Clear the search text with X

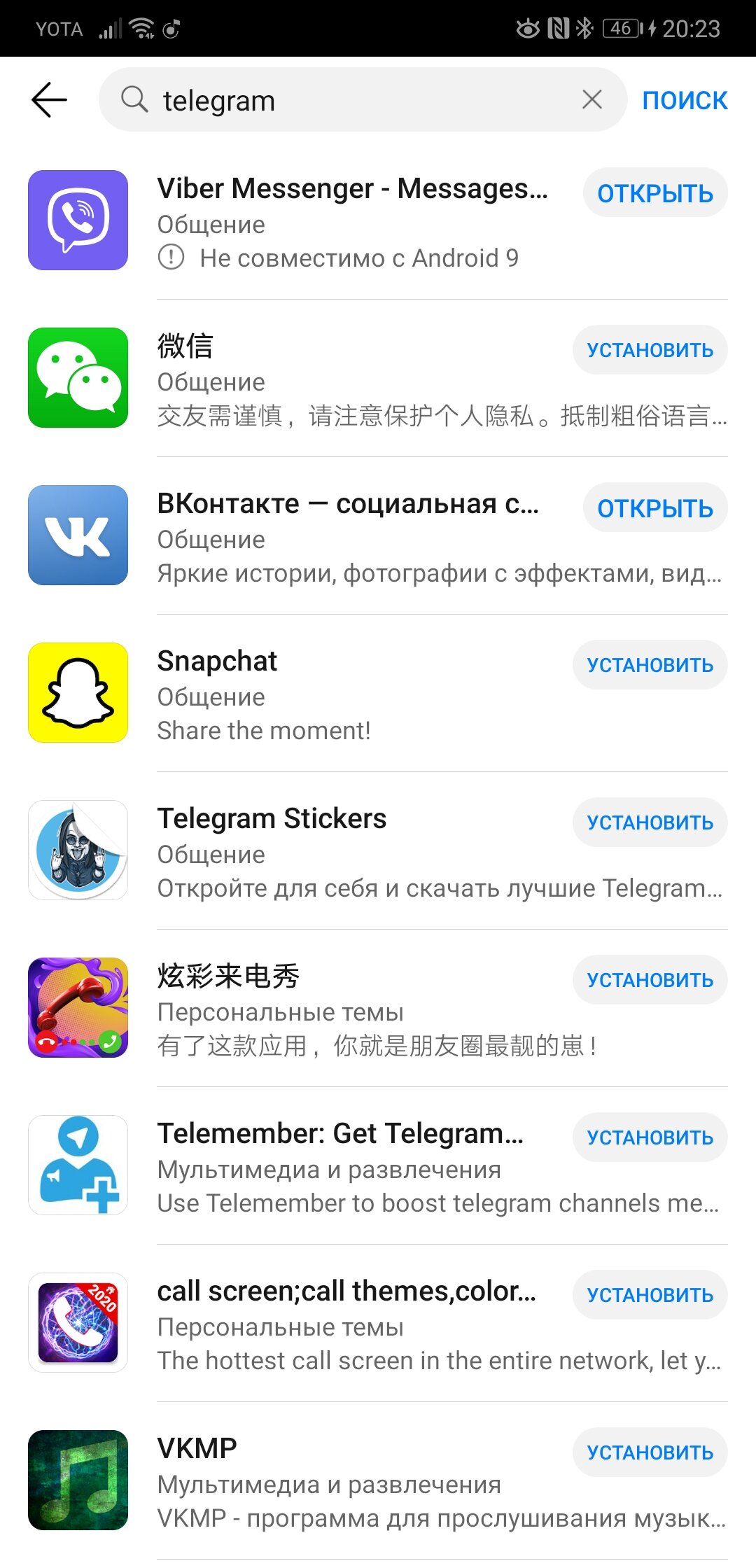[x=592, y=99]
